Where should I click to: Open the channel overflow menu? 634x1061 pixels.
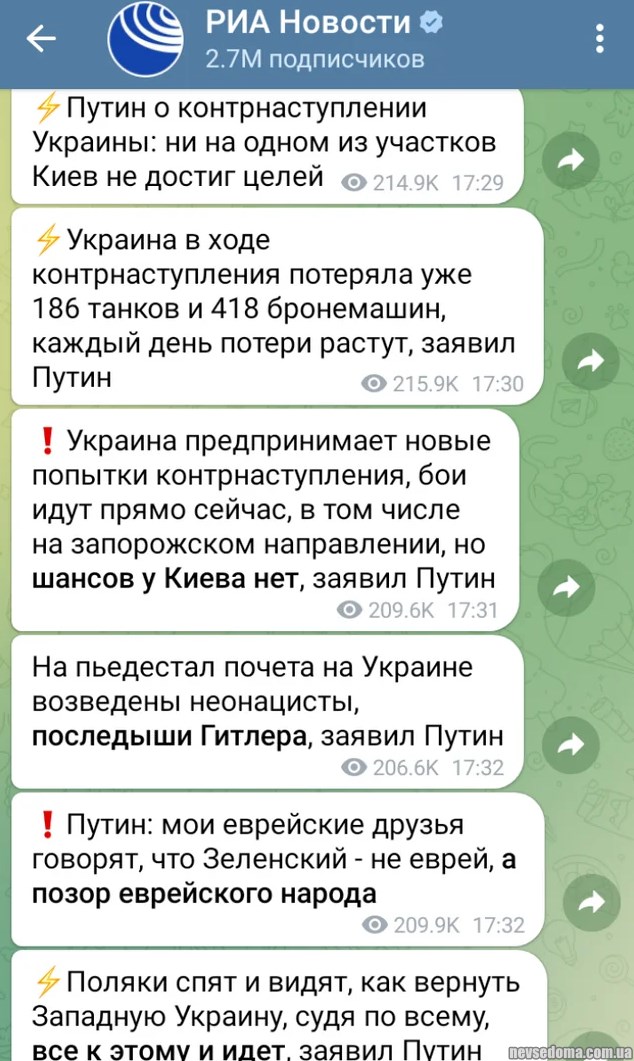pos(599,38)
